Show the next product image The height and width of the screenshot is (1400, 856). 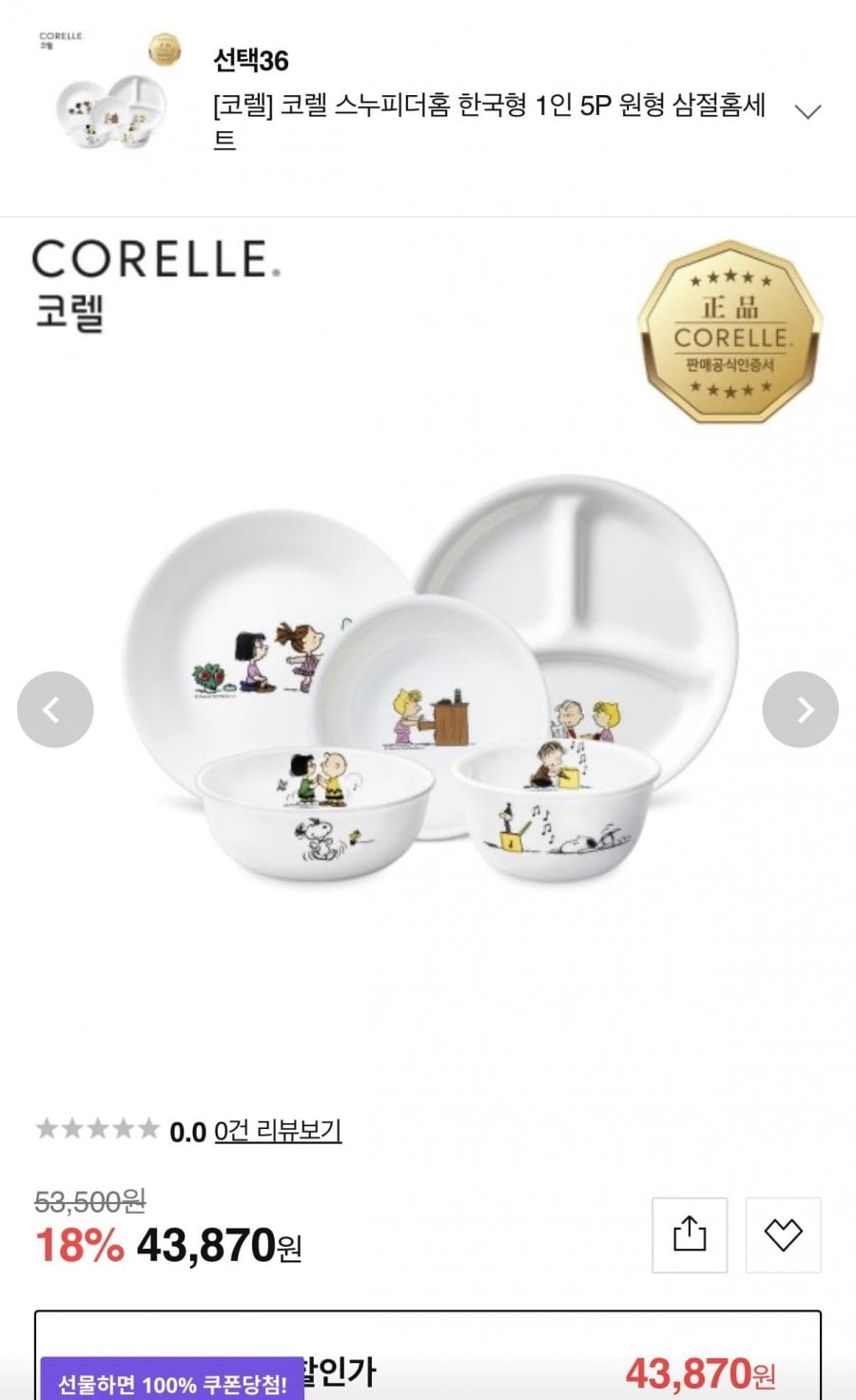[x=800, y=710]
